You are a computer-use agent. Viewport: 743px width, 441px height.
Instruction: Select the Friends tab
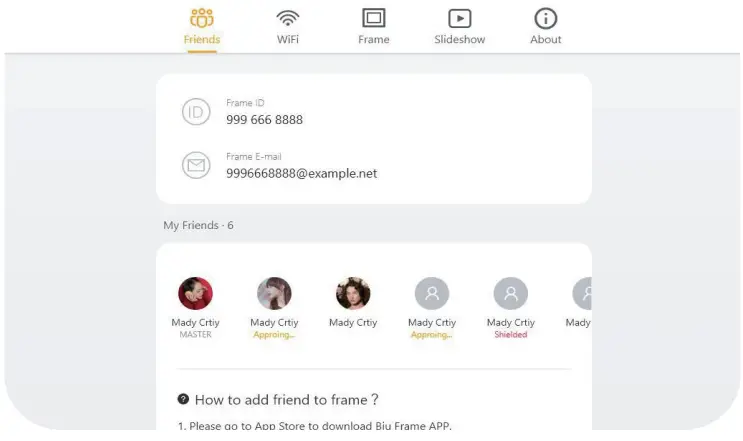pyautogui.click(x=202, y=26)
